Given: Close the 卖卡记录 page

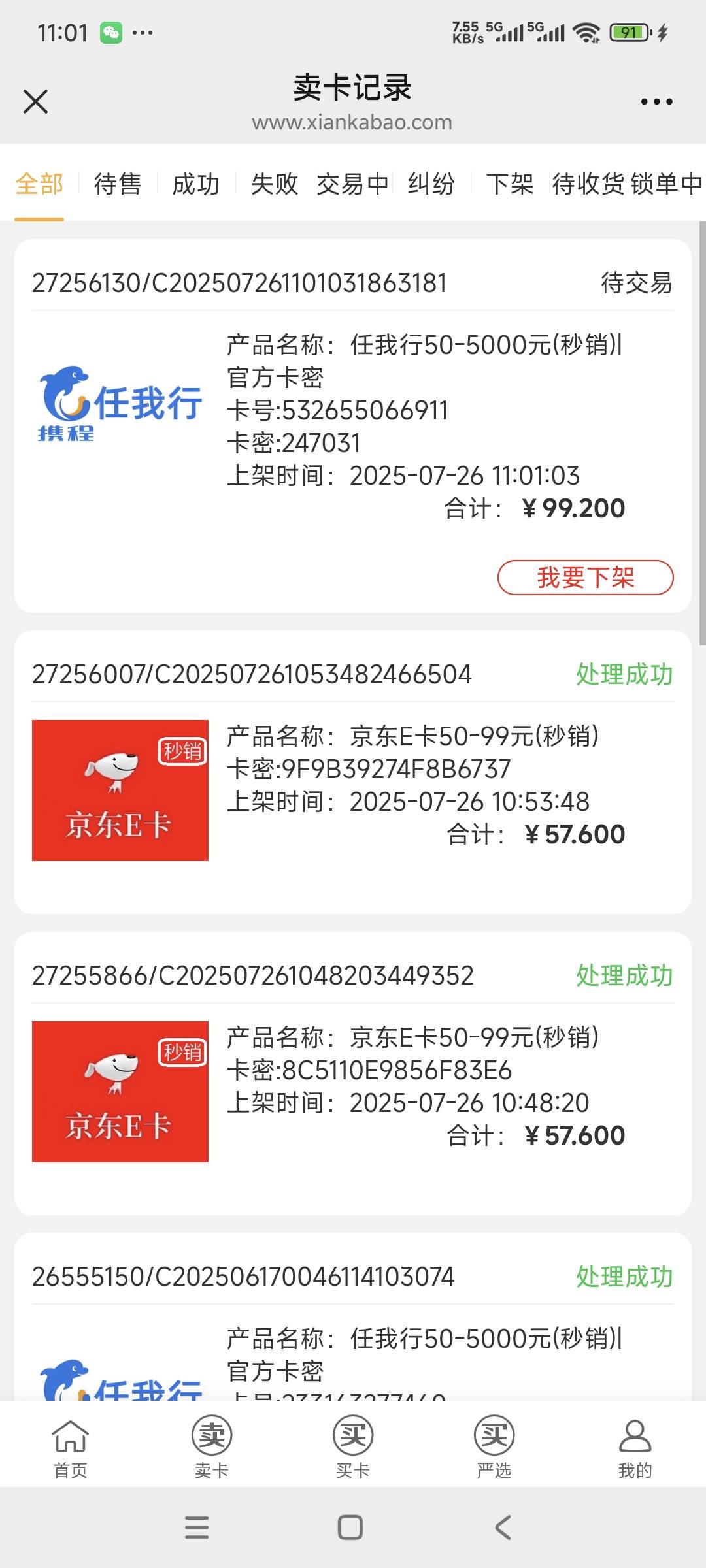Looking at the screenshot, I should [x=35, y=102].
